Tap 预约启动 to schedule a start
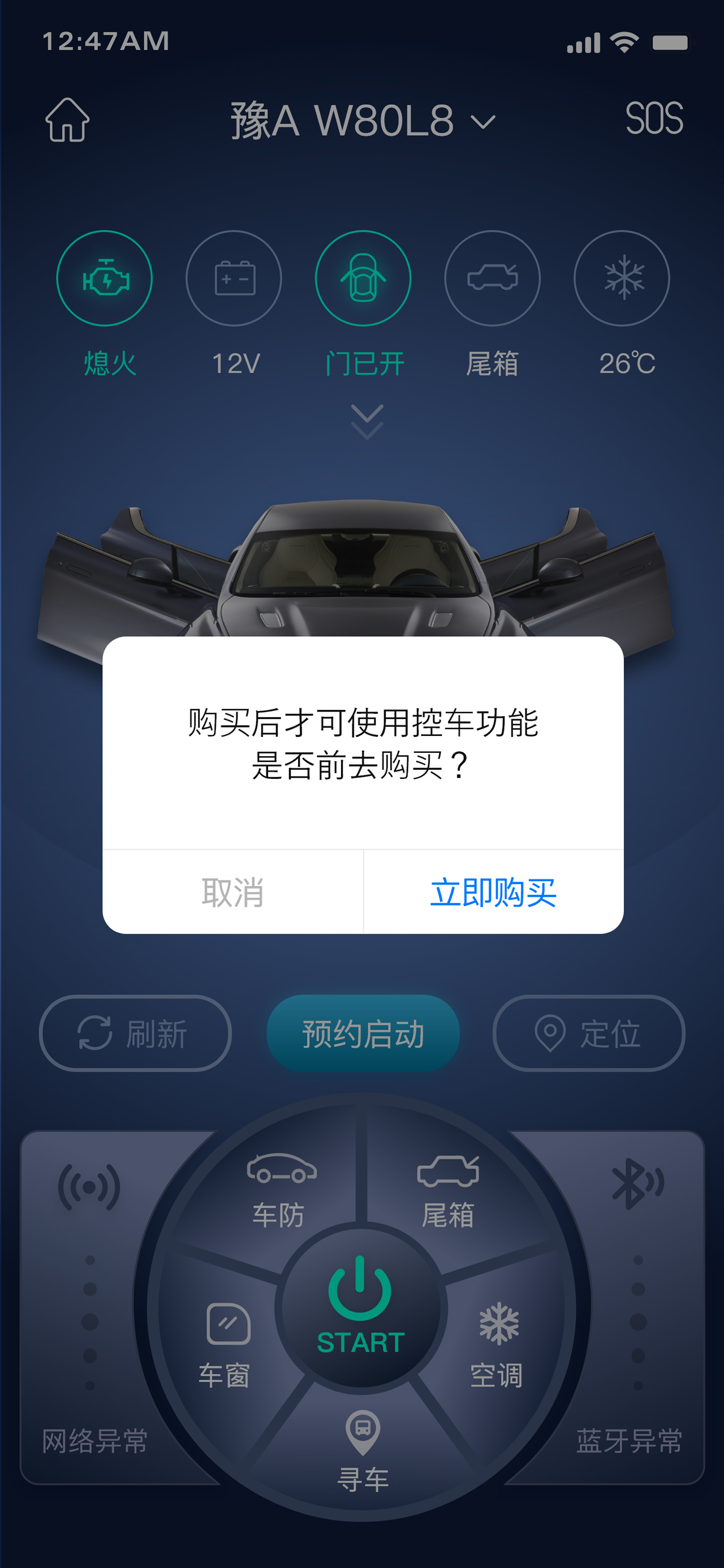This screenshot has height=1568, width=724. (x=363, y=1033)
